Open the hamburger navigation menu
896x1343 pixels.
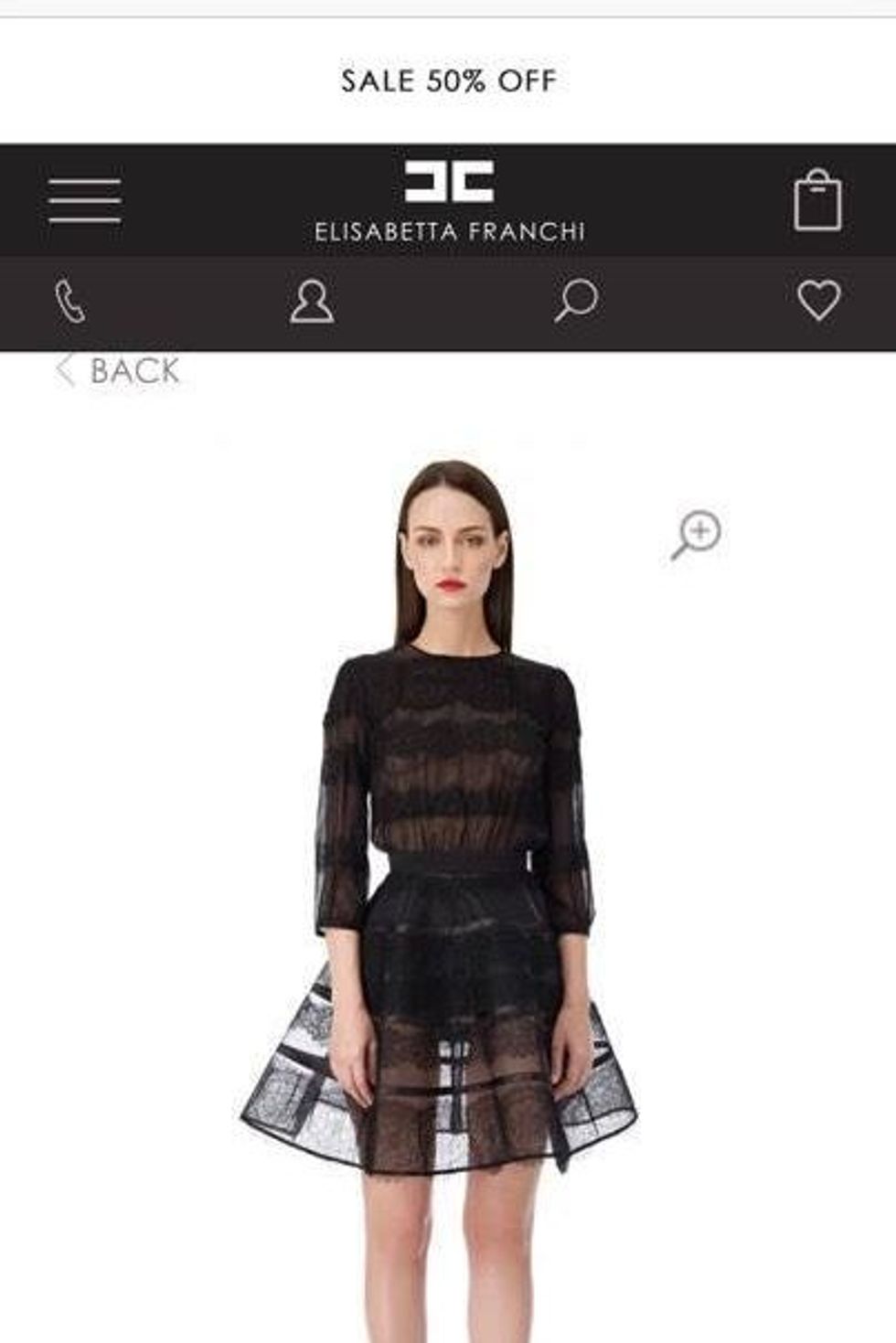point(84,200)
